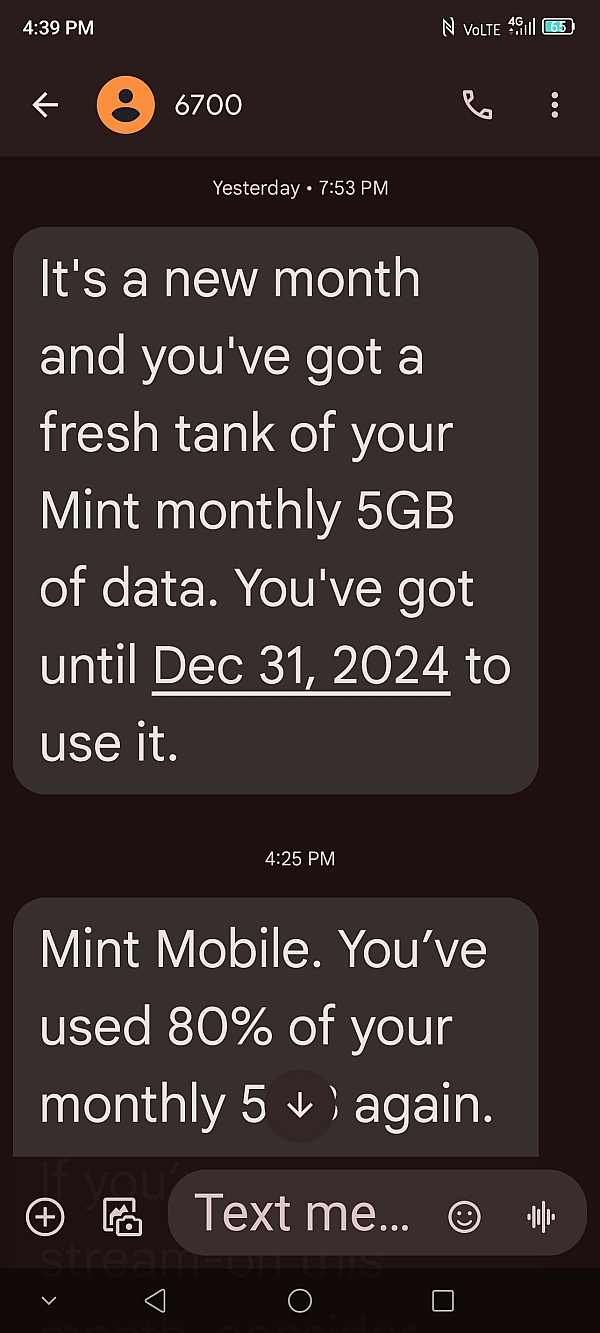This screenshot has height=1333, width=600.
Task: Jump to the latest message arrow
Action: click(300, 1106)
